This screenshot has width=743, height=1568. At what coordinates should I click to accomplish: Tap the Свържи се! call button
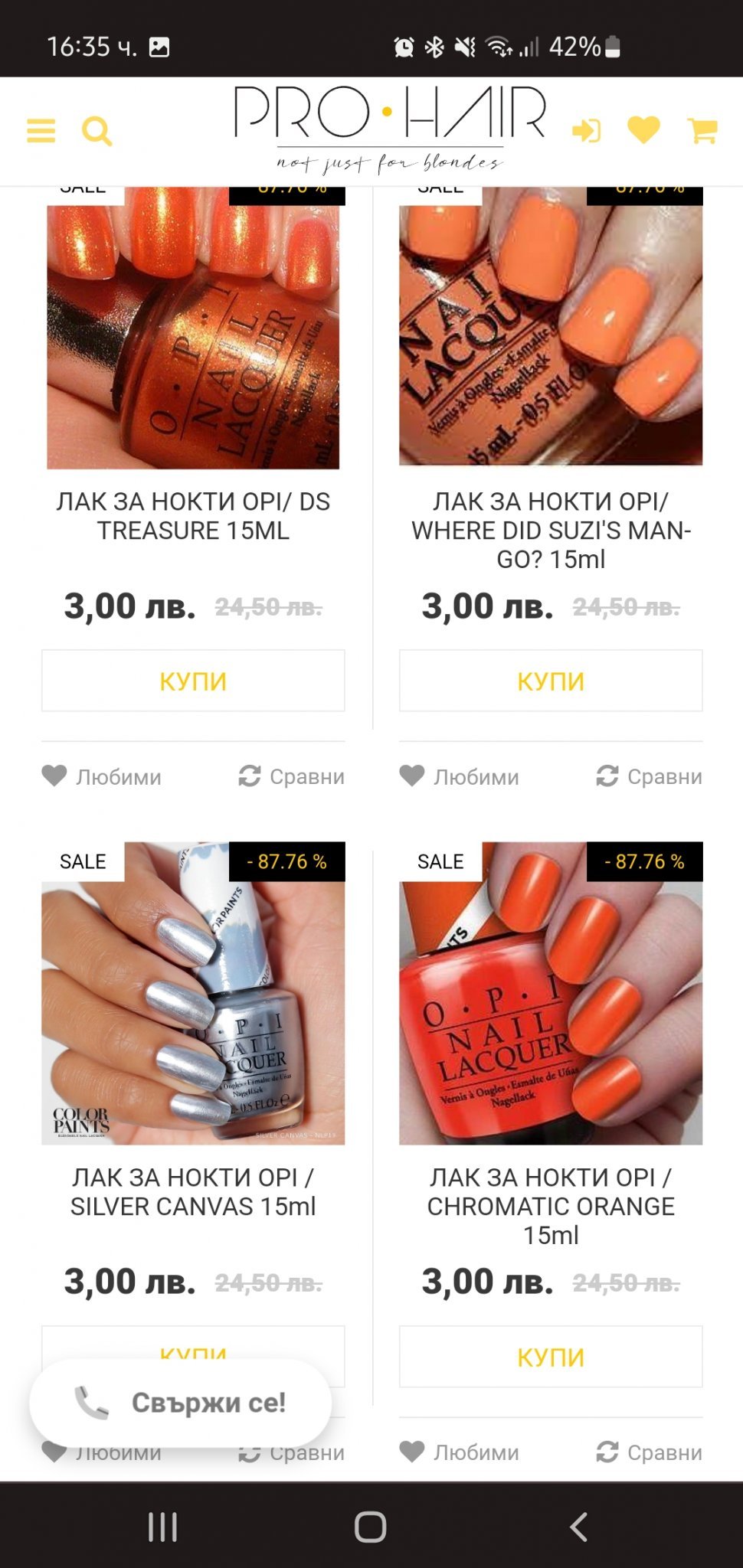click(x=181, y=1403)
